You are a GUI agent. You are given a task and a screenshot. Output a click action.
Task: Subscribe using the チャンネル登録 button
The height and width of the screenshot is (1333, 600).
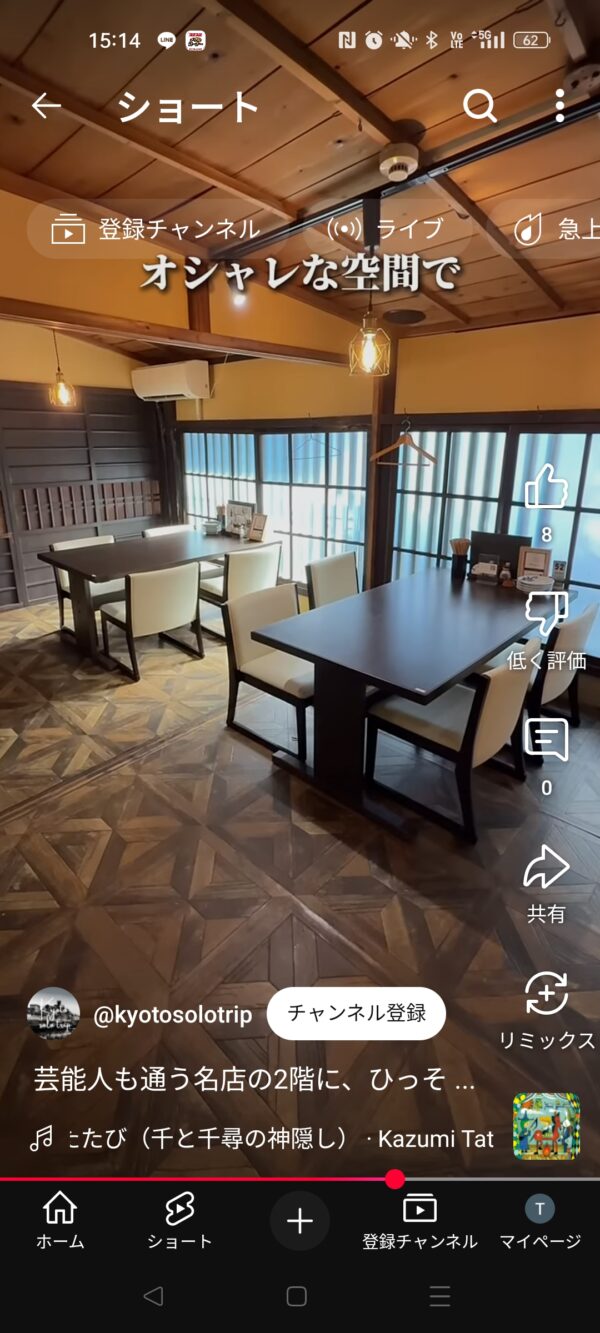tap(356, 1013)
